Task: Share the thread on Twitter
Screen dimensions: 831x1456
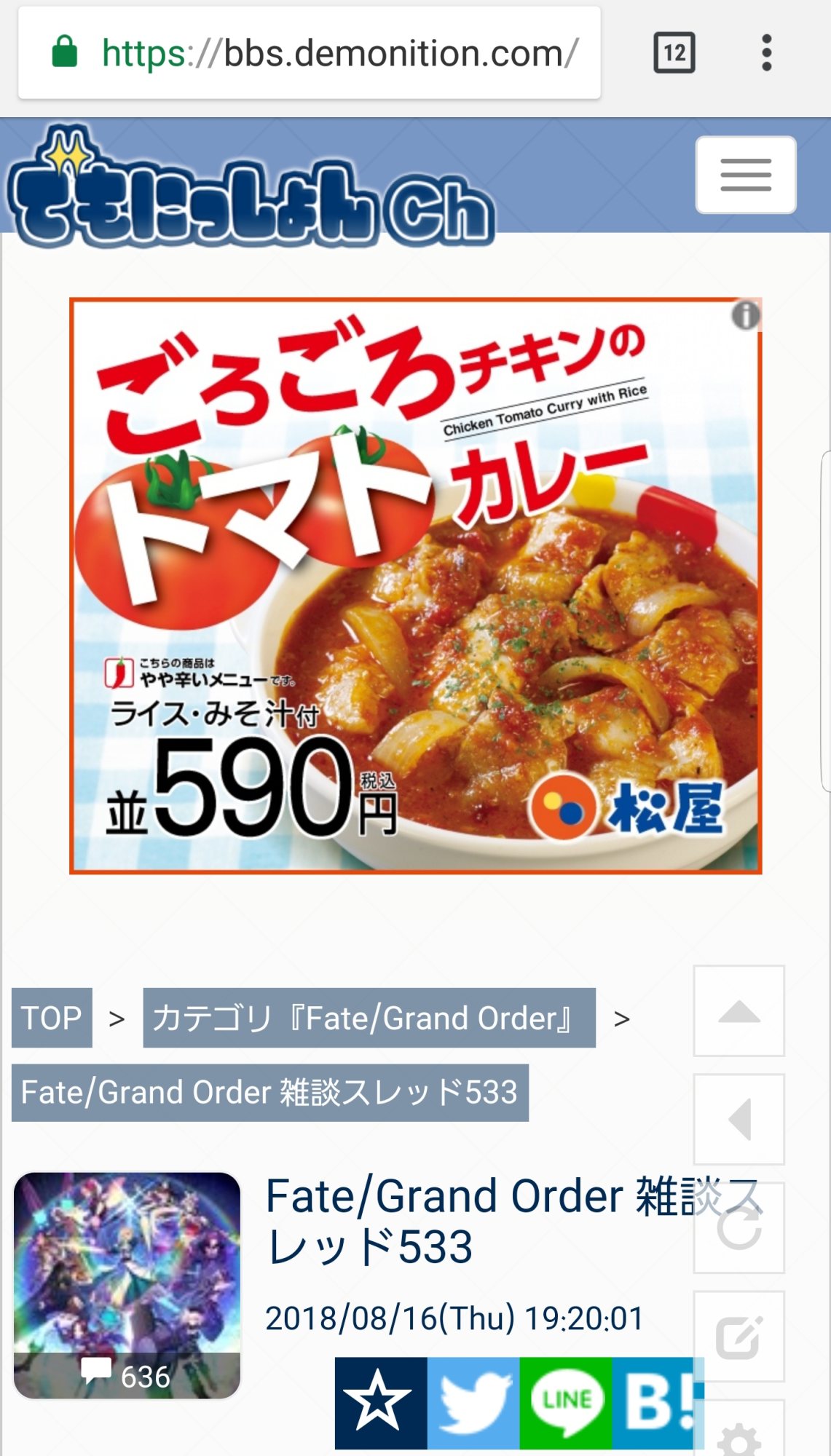Action: [x=473, y=1403]
